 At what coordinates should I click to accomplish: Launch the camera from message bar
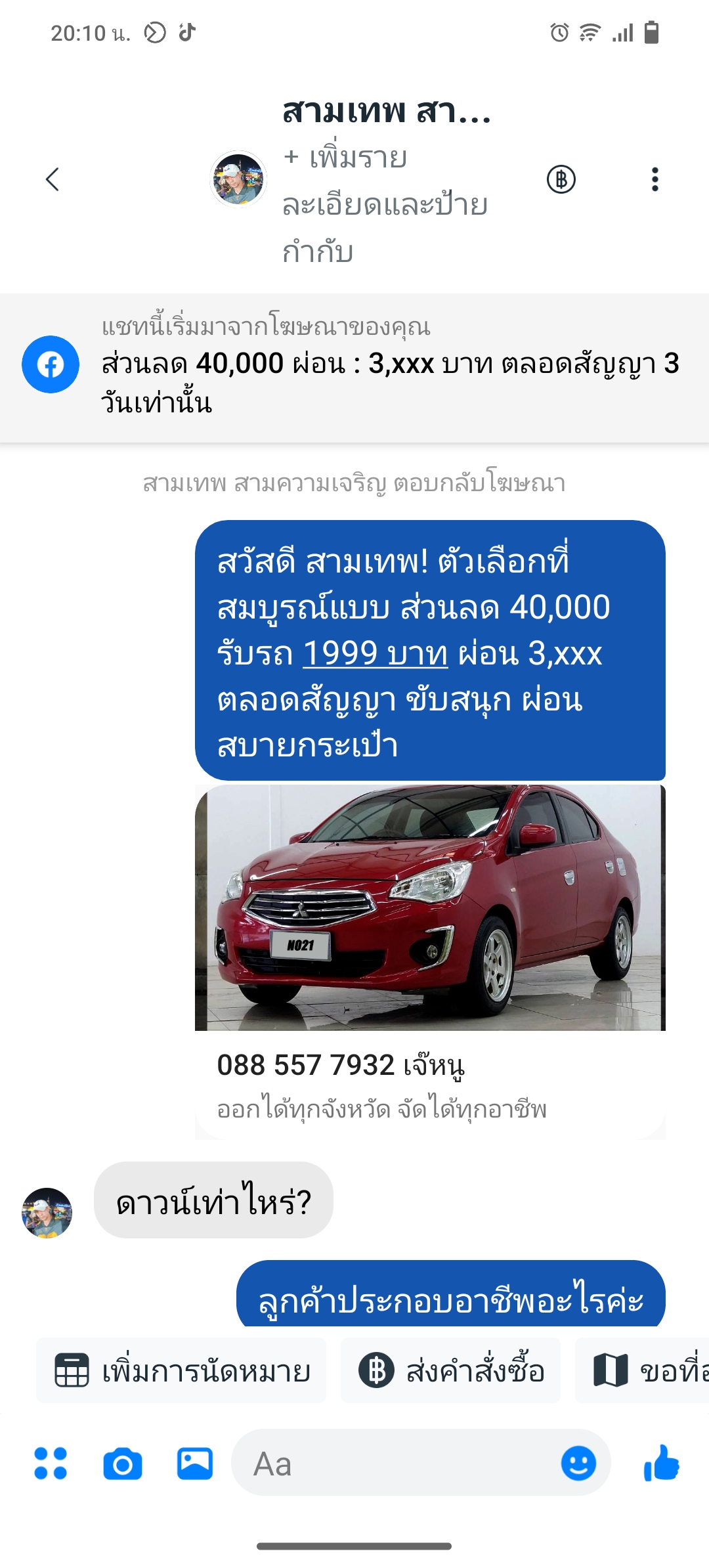coord(123,1464)
